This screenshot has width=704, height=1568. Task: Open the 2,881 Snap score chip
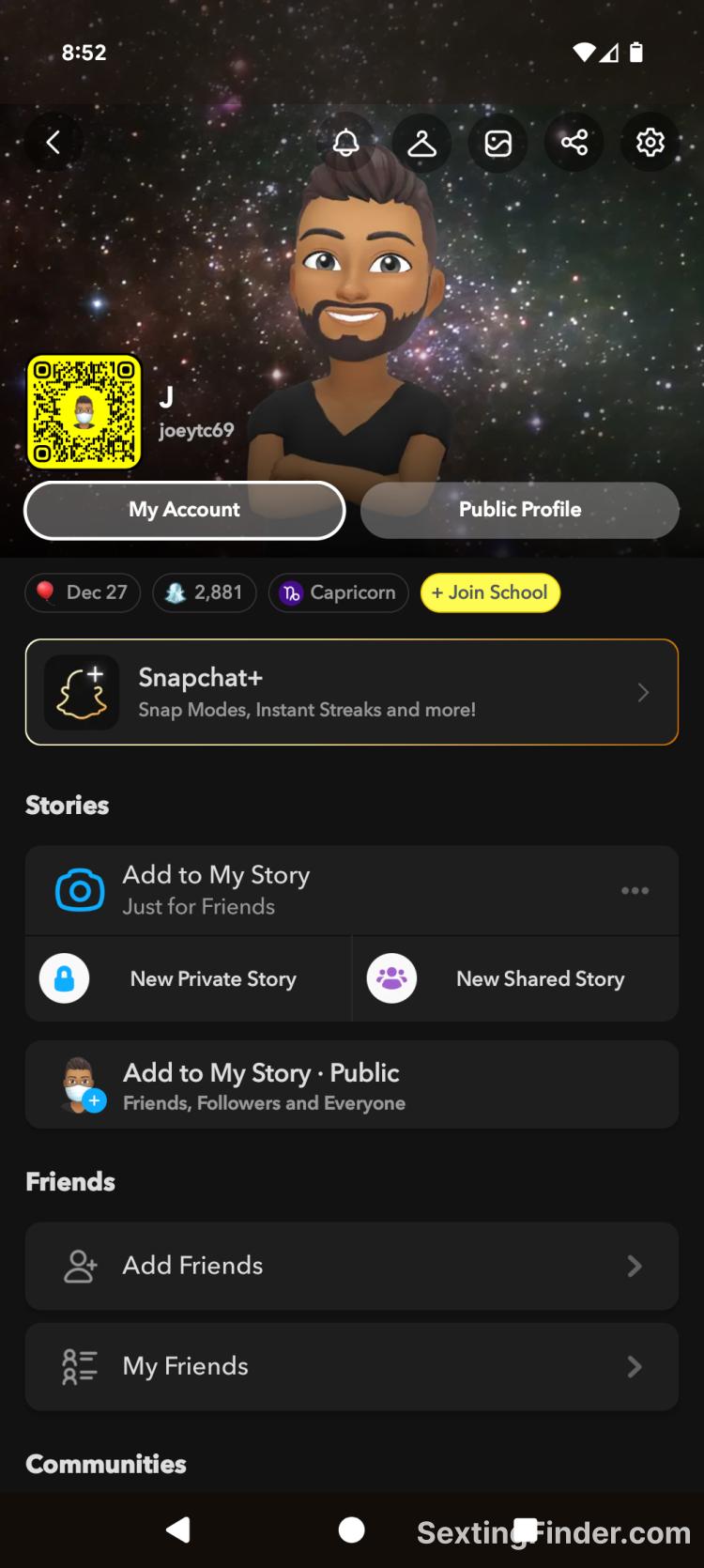tap(205, 592)
